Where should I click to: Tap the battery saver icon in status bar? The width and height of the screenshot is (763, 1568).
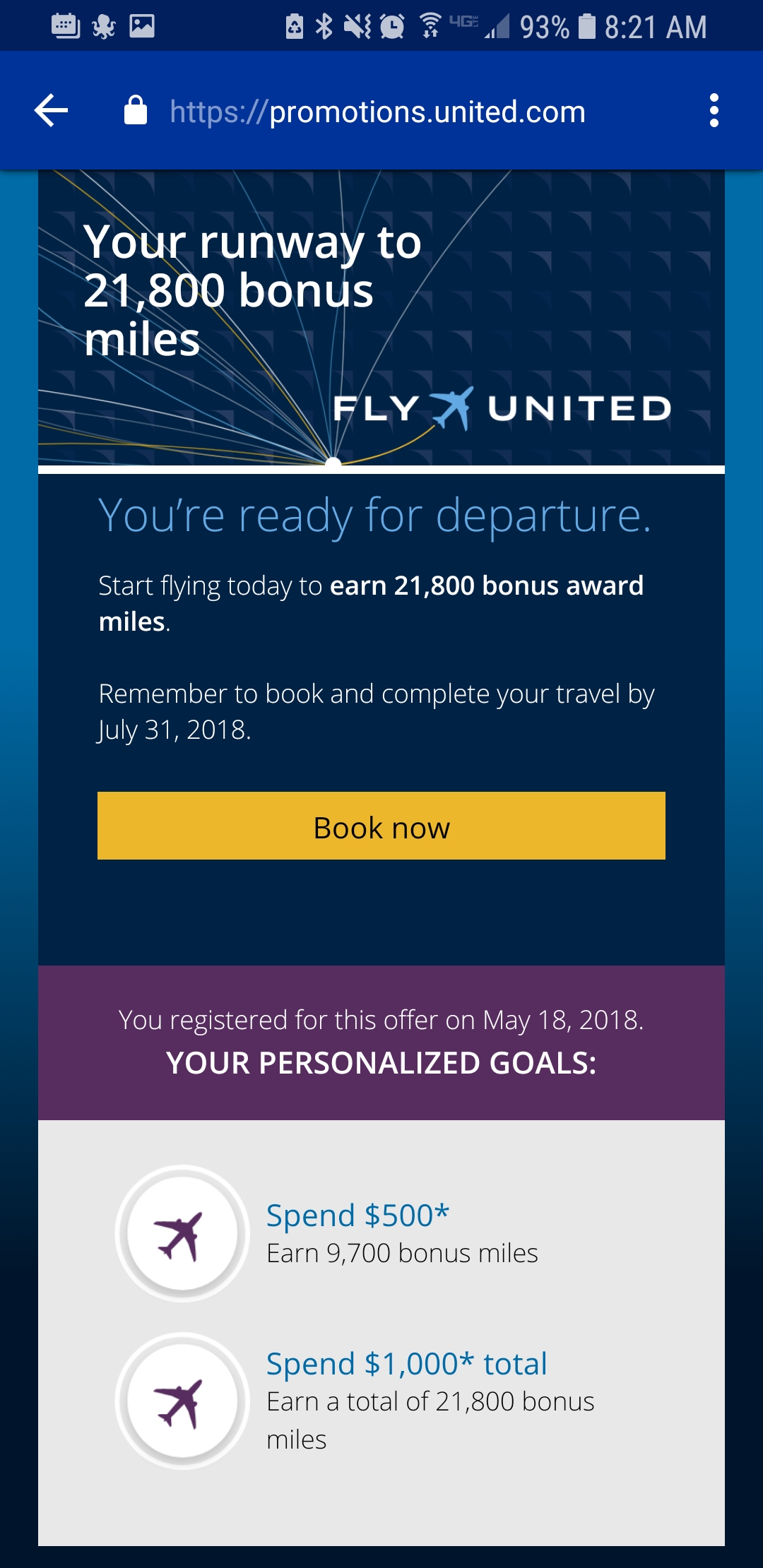294,26
